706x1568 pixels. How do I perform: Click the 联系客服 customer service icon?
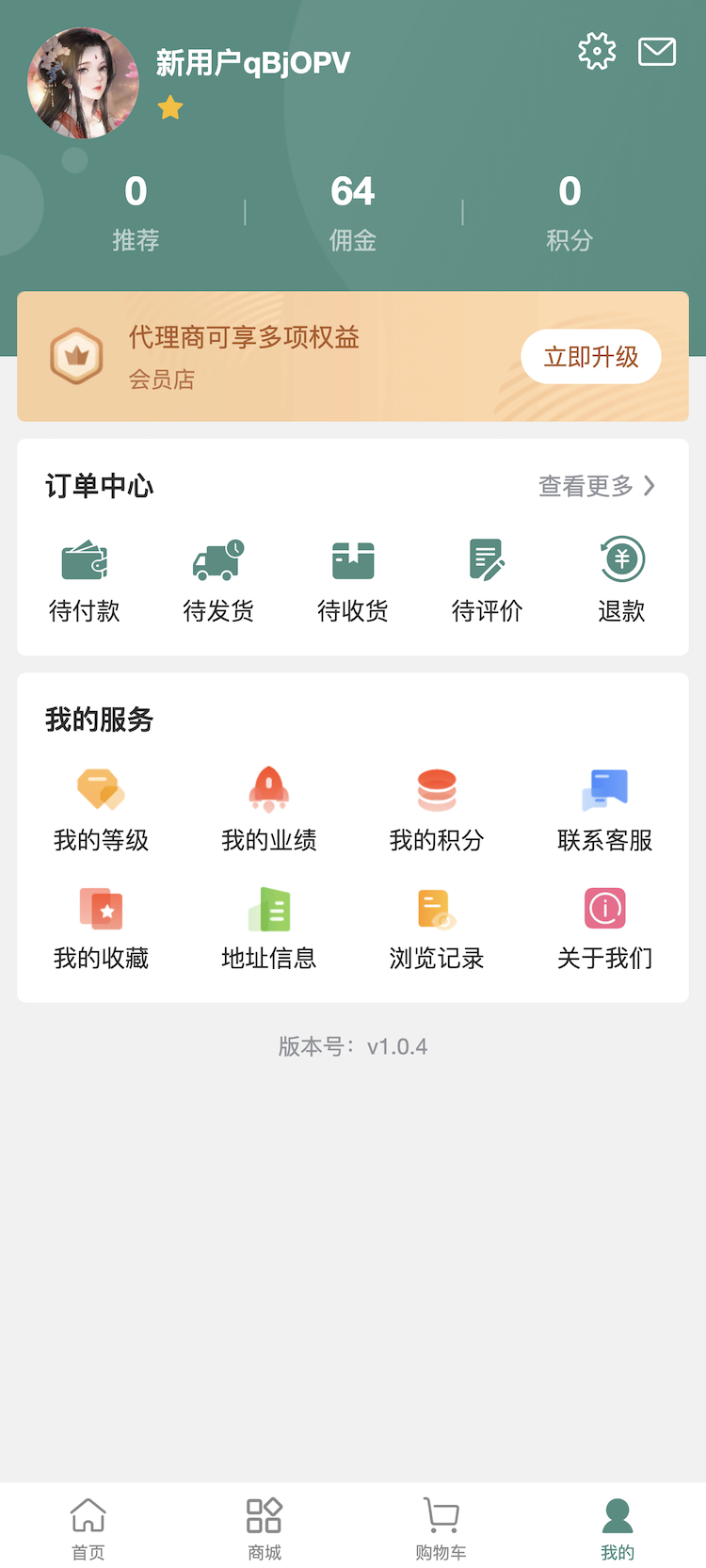[603, 791]
